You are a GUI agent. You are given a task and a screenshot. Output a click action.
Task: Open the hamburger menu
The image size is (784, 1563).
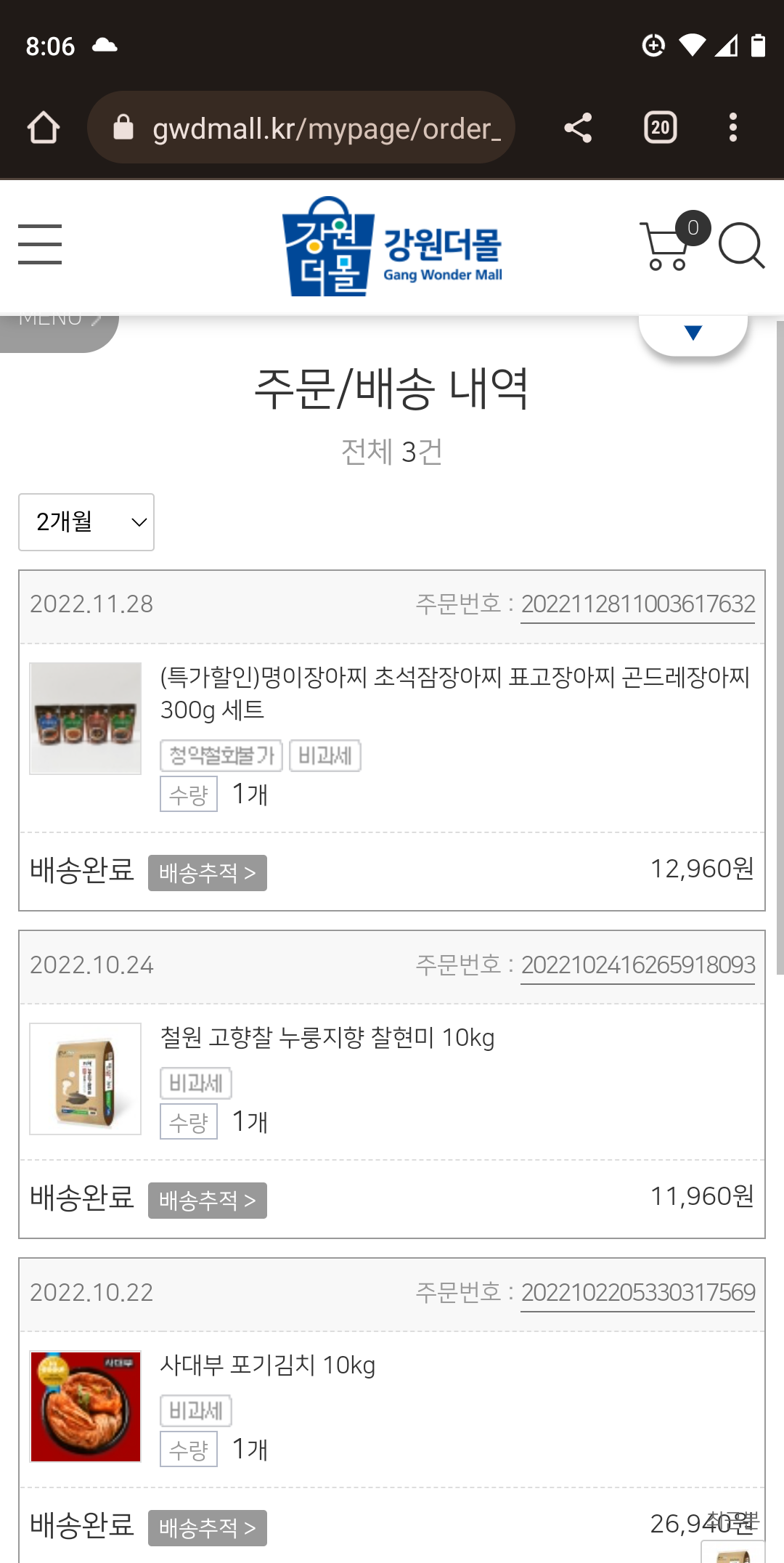40,245
